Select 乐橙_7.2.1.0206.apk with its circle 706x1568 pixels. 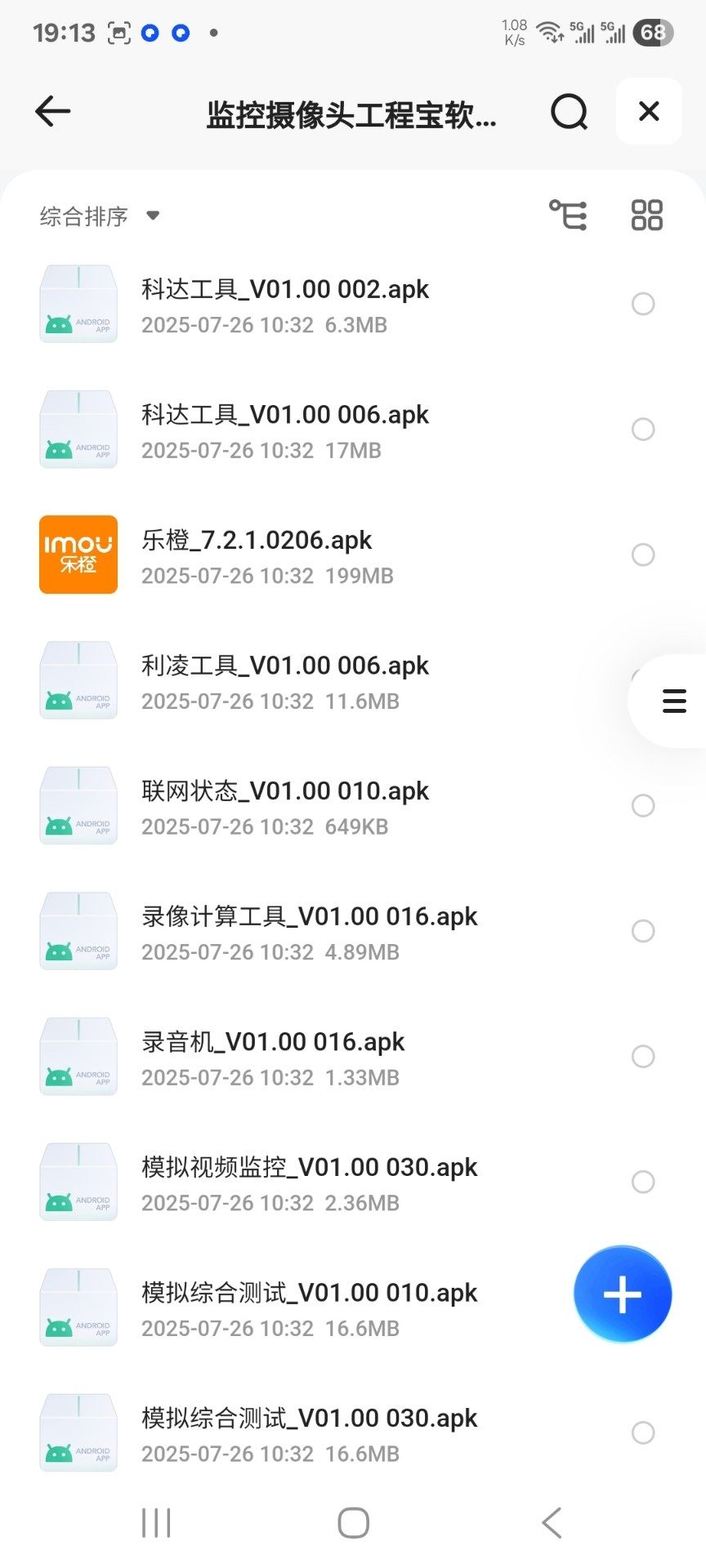pos(643,555)
